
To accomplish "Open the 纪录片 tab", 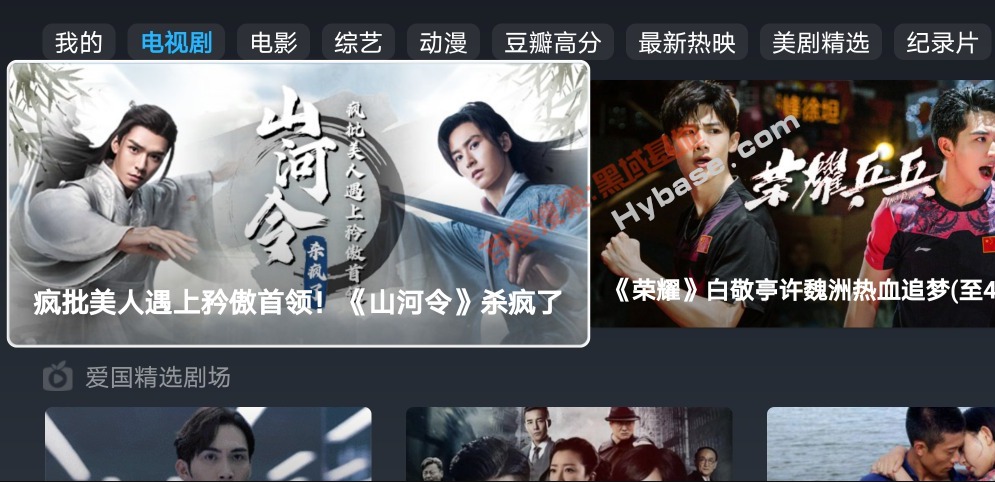I will [940, 43].
